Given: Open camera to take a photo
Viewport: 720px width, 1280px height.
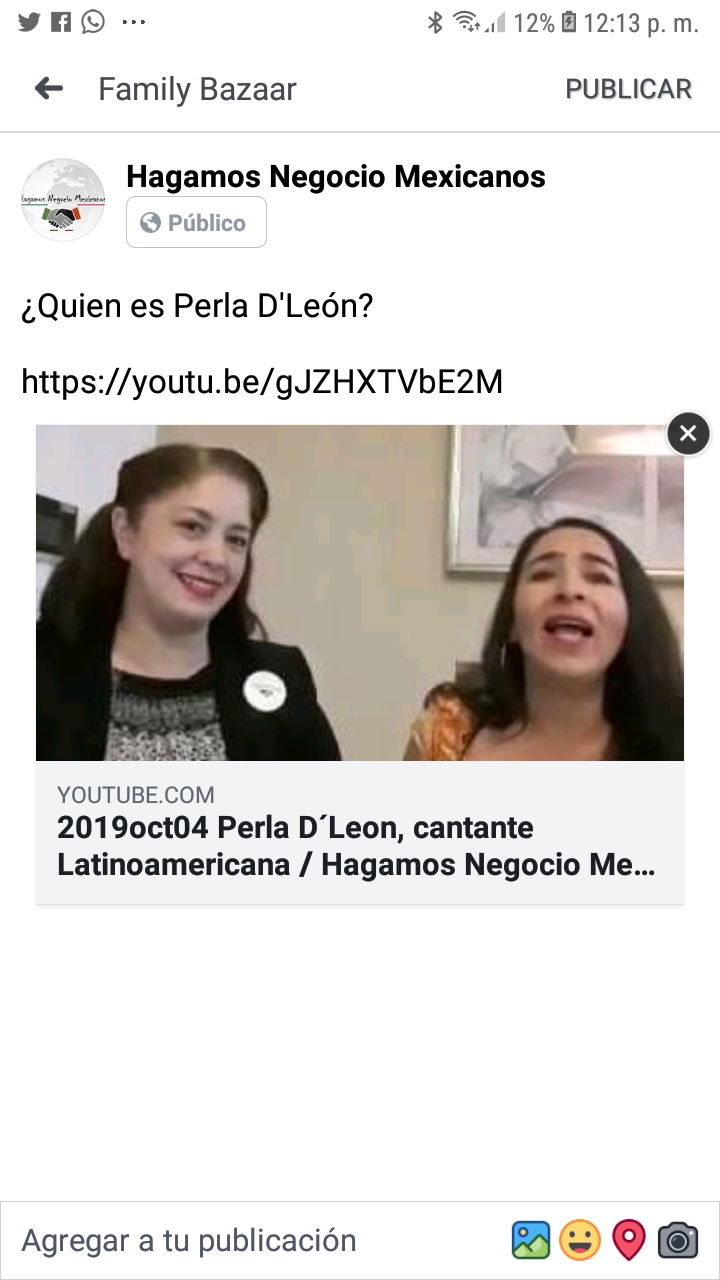Looking at the screenshot, I should [x=678, y=1240].
